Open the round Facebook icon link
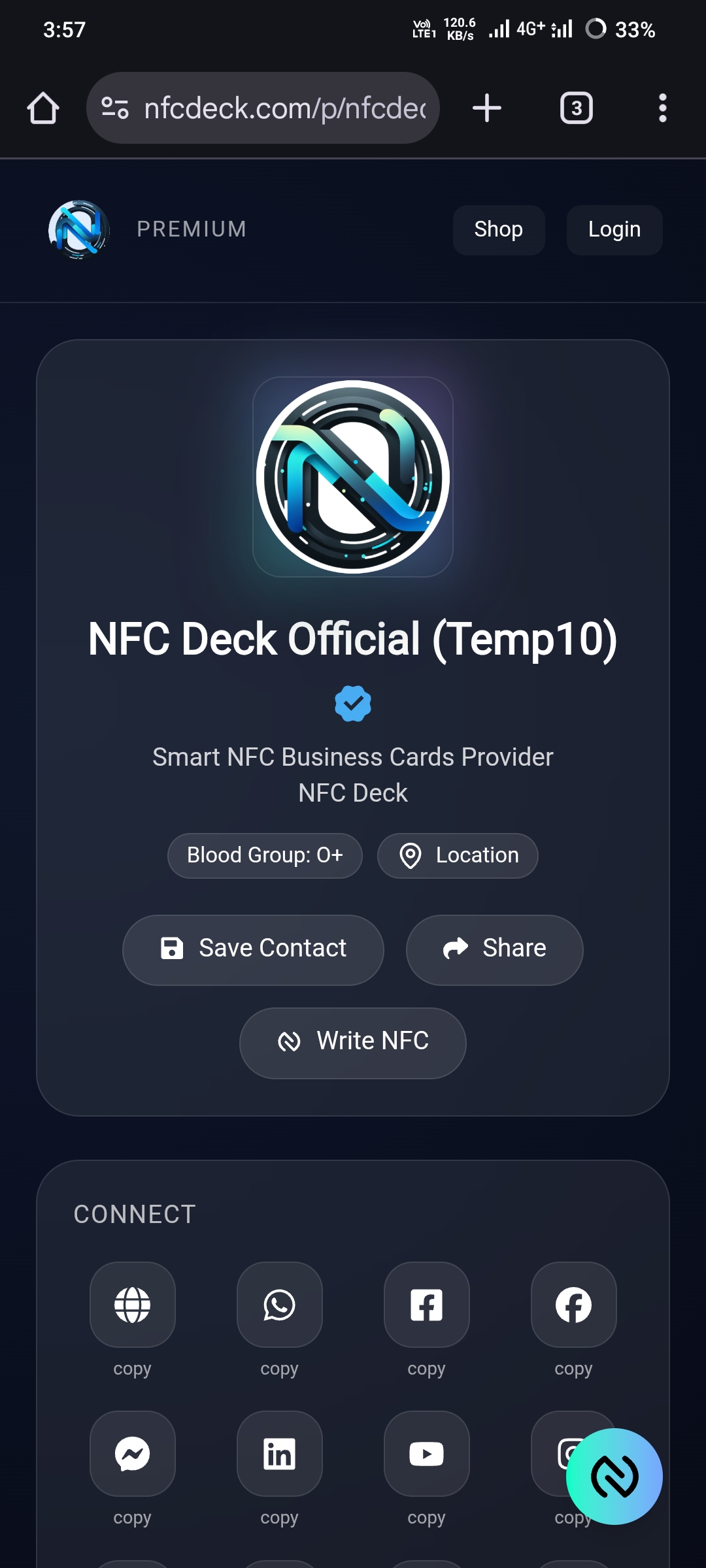706x1568 pixels. (x=574, y=1305)
